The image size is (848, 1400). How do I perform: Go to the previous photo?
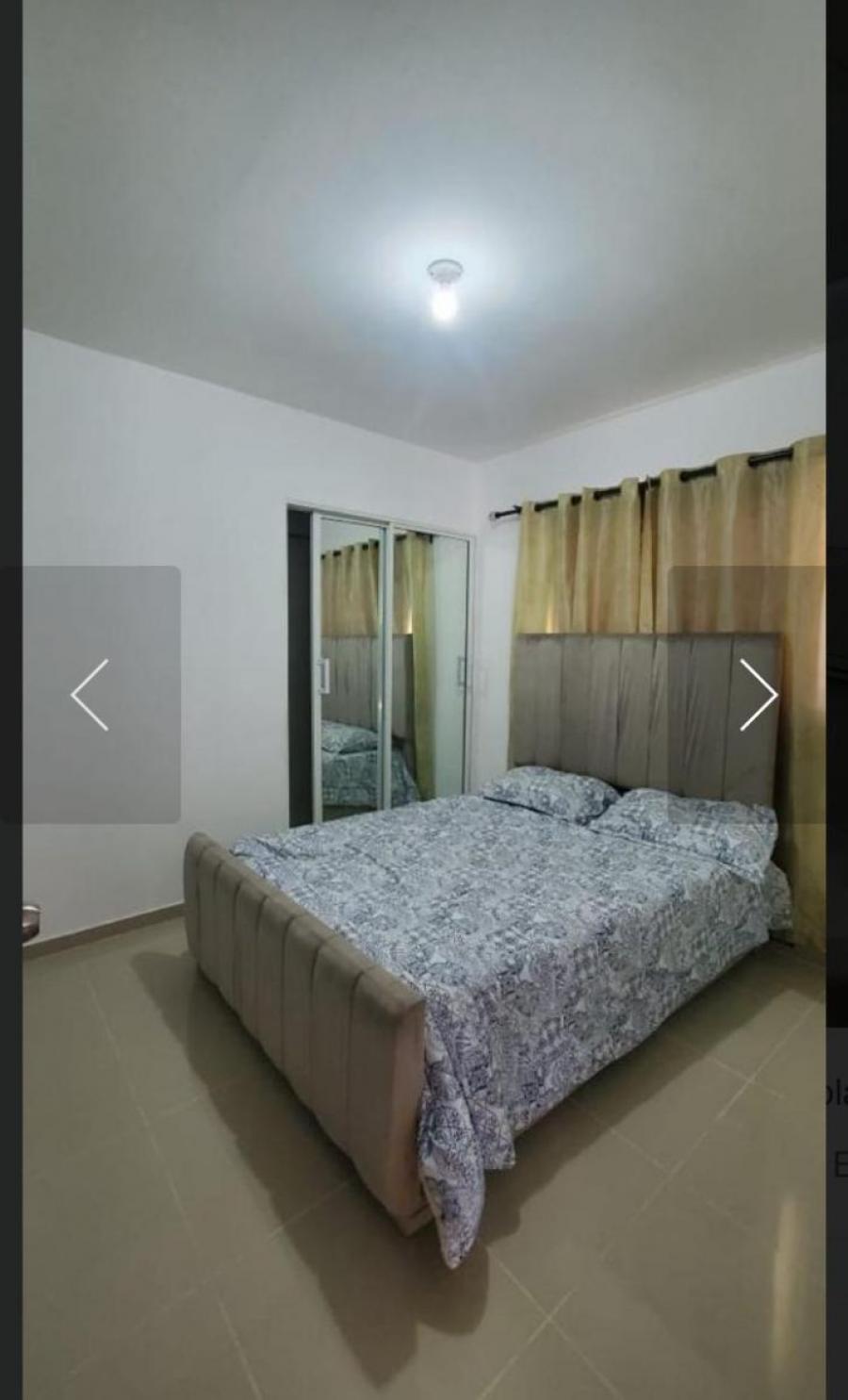click(90, 695)
